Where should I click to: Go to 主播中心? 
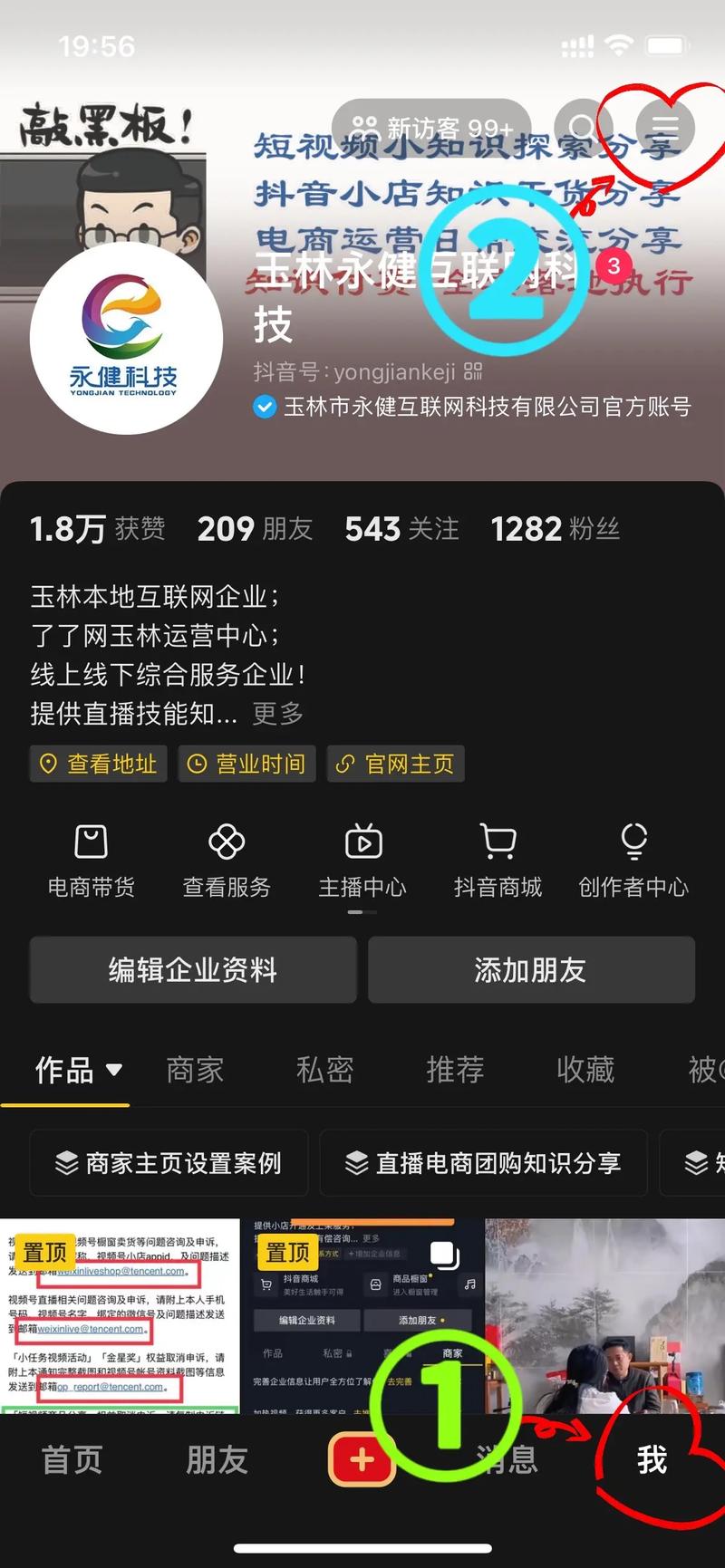pos(362,861)
